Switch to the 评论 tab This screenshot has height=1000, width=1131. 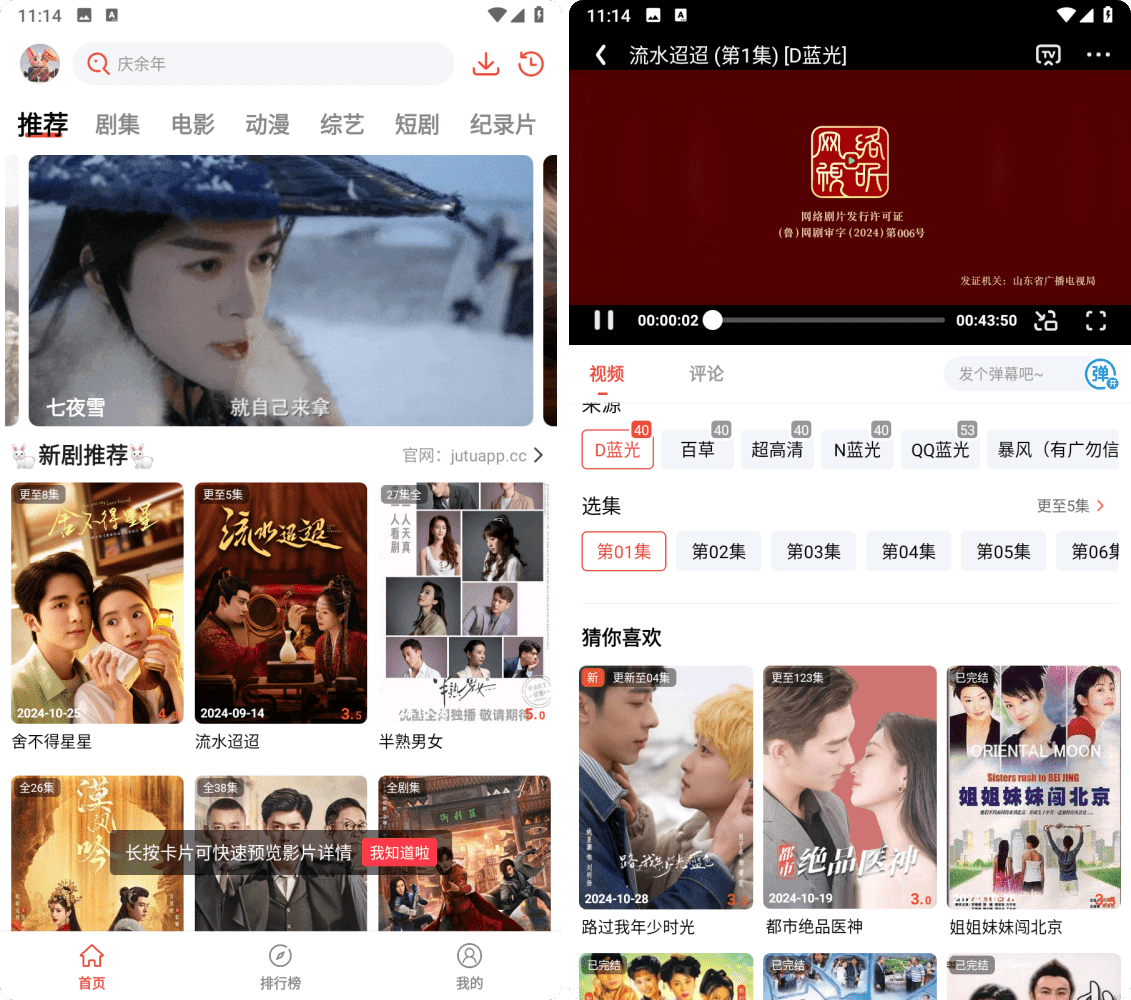coord(706,374)
